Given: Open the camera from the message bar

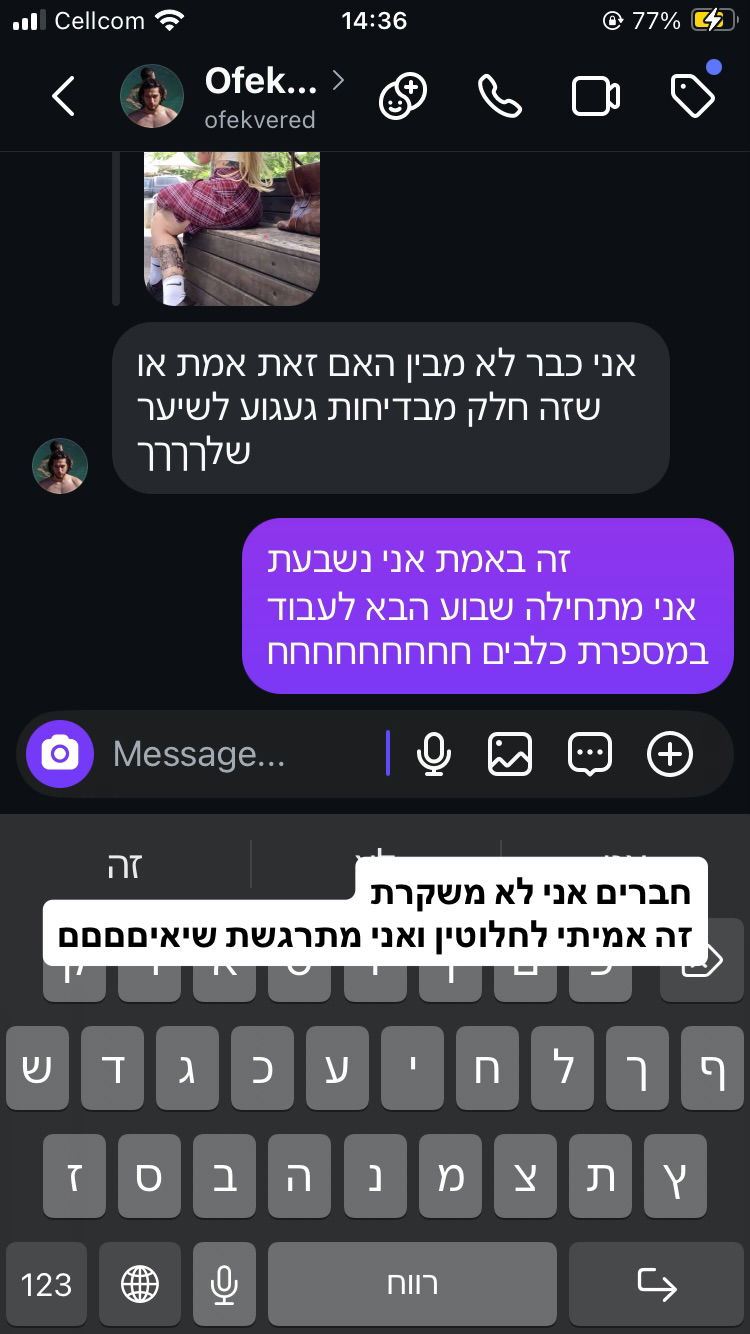Looking at the screenshot, I should point(60,754).
